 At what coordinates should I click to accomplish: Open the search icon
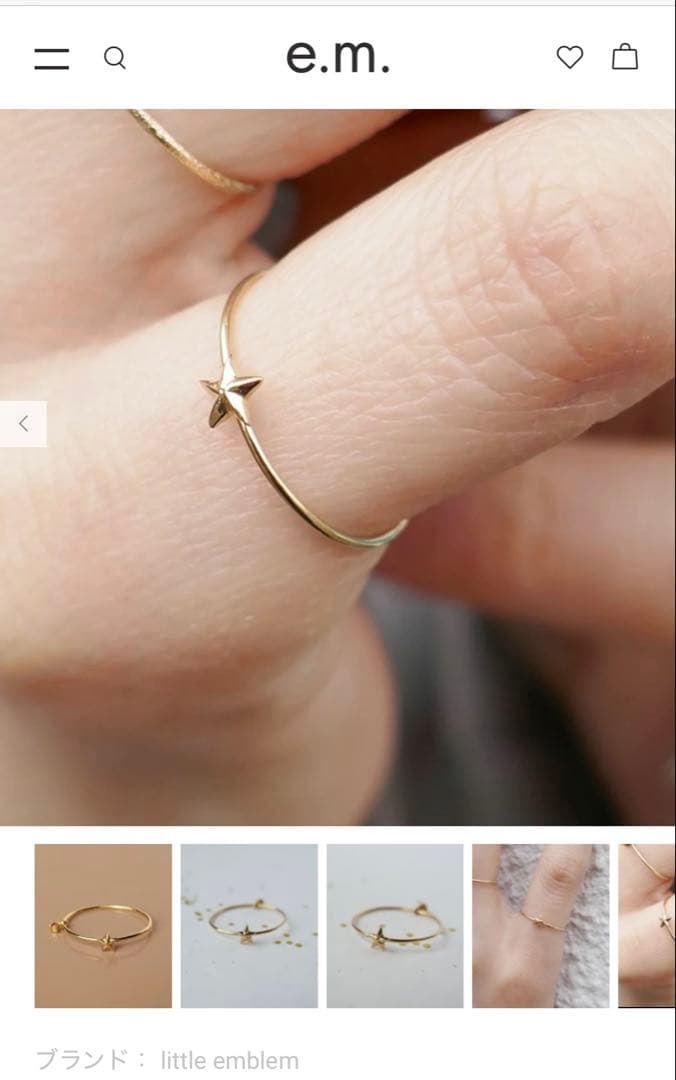coord(115,58)
